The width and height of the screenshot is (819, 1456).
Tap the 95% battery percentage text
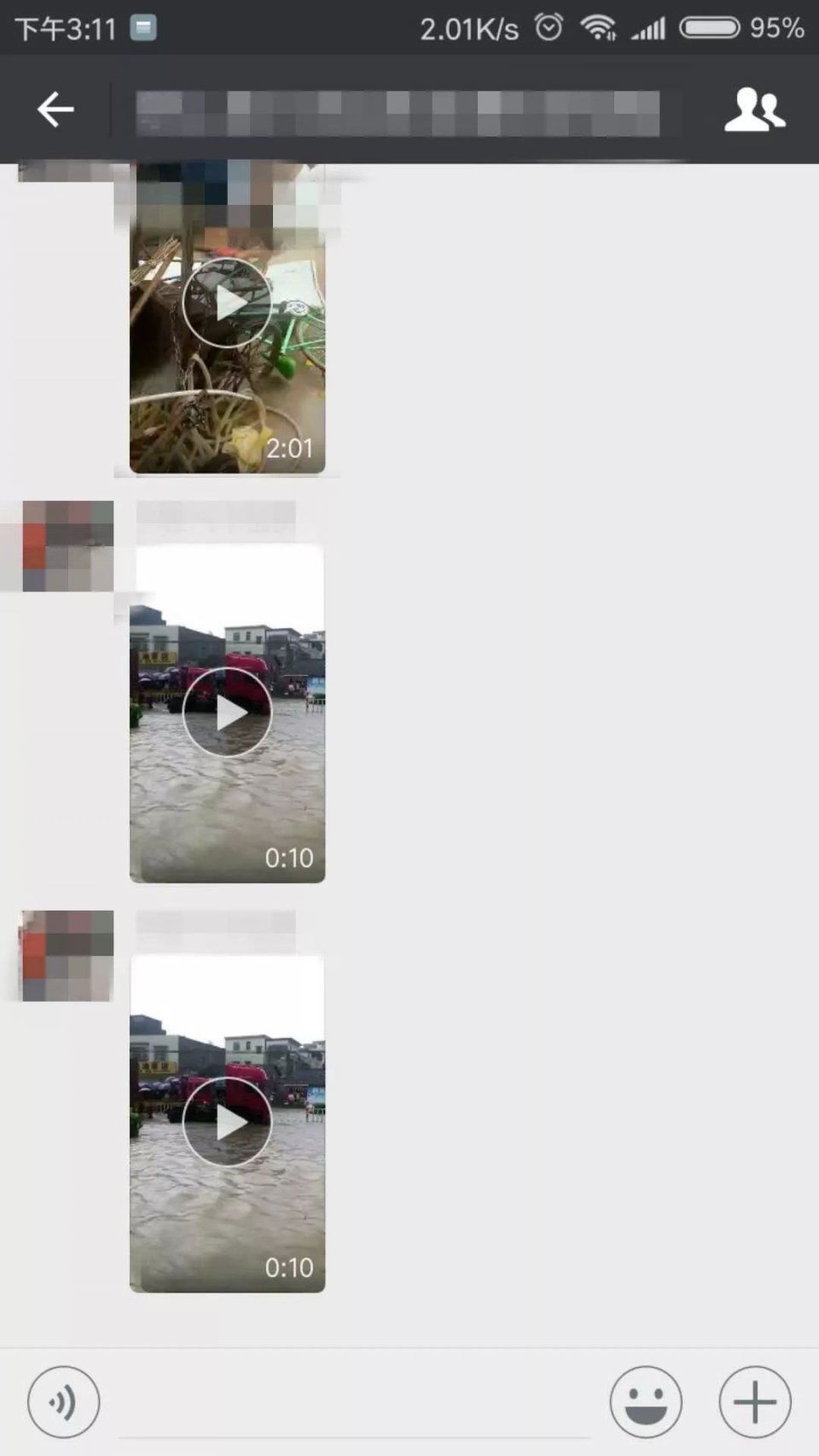(777, 27)
